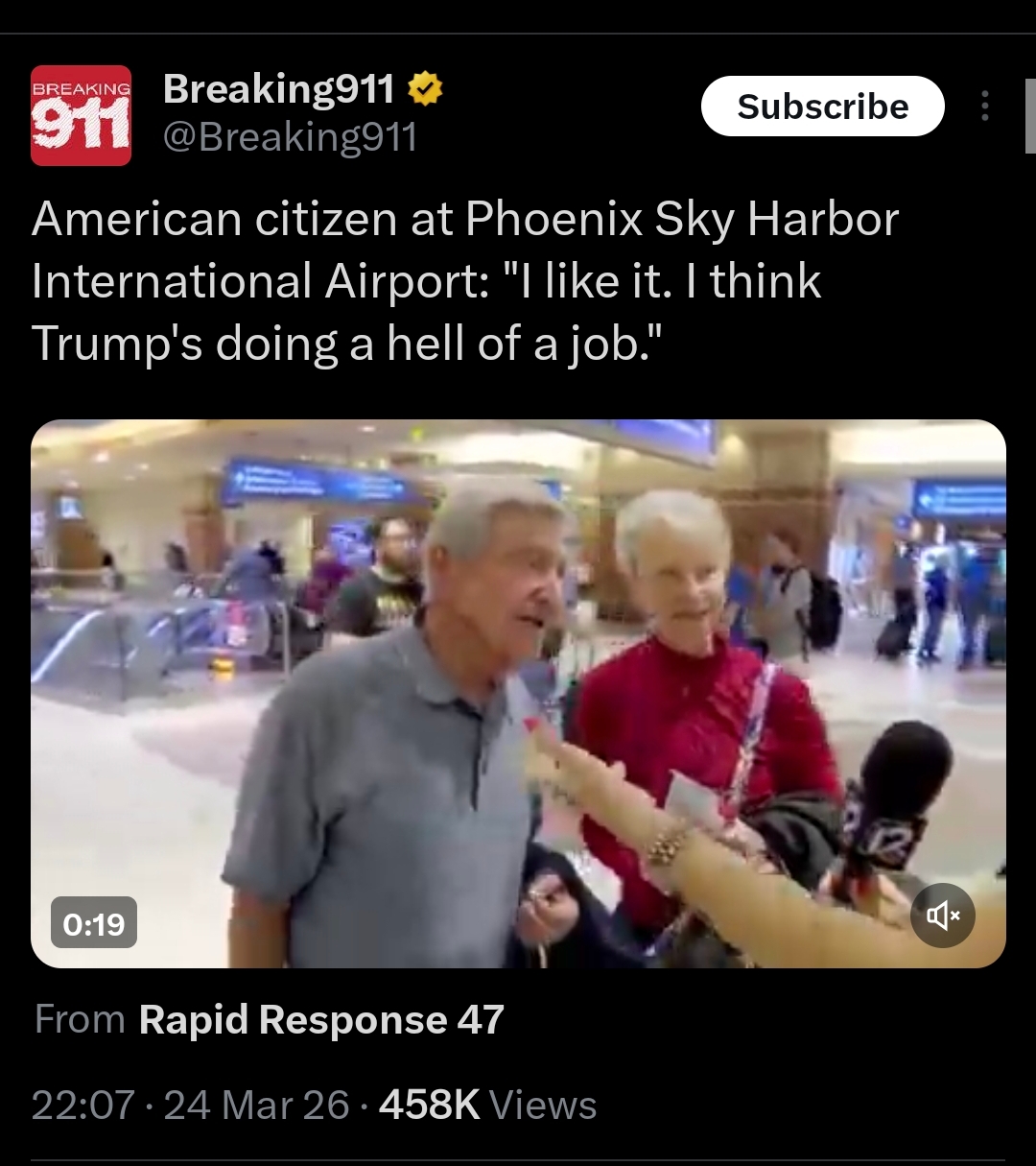Viewport: 1036px width, 1166px height.
Task: Open Breaking911 profile picture
Action: click(81, 115)
